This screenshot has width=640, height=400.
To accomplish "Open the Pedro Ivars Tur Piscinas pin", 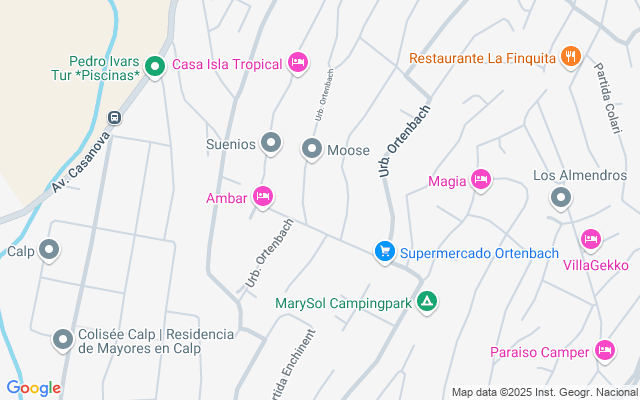I will click(x=155, y=67).
